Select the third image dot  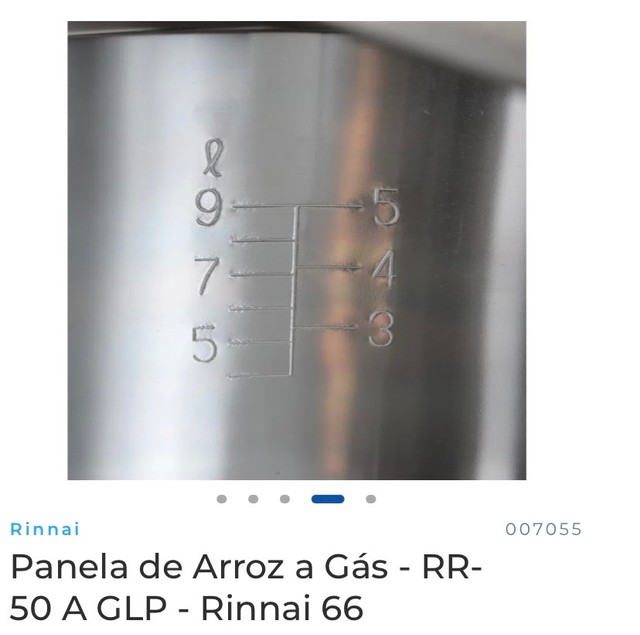[285, 499]
